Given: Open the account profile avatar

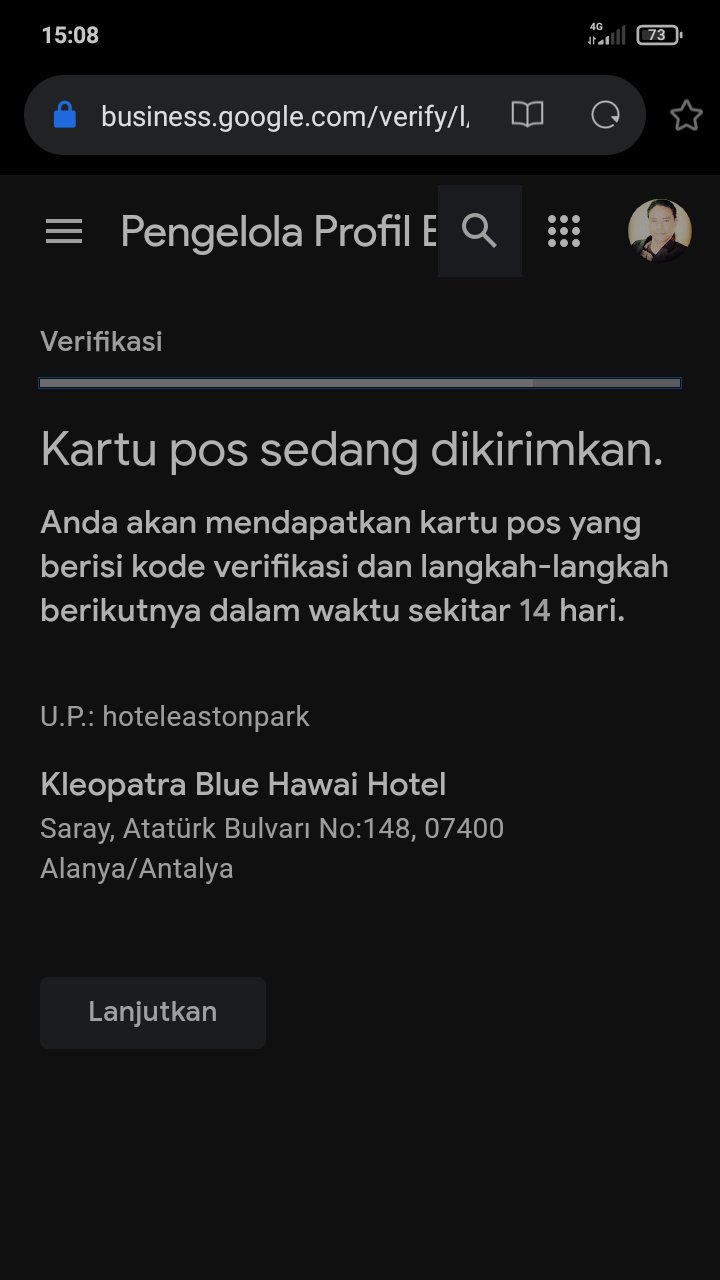Looking at the screenshot, I should point(659,231).
